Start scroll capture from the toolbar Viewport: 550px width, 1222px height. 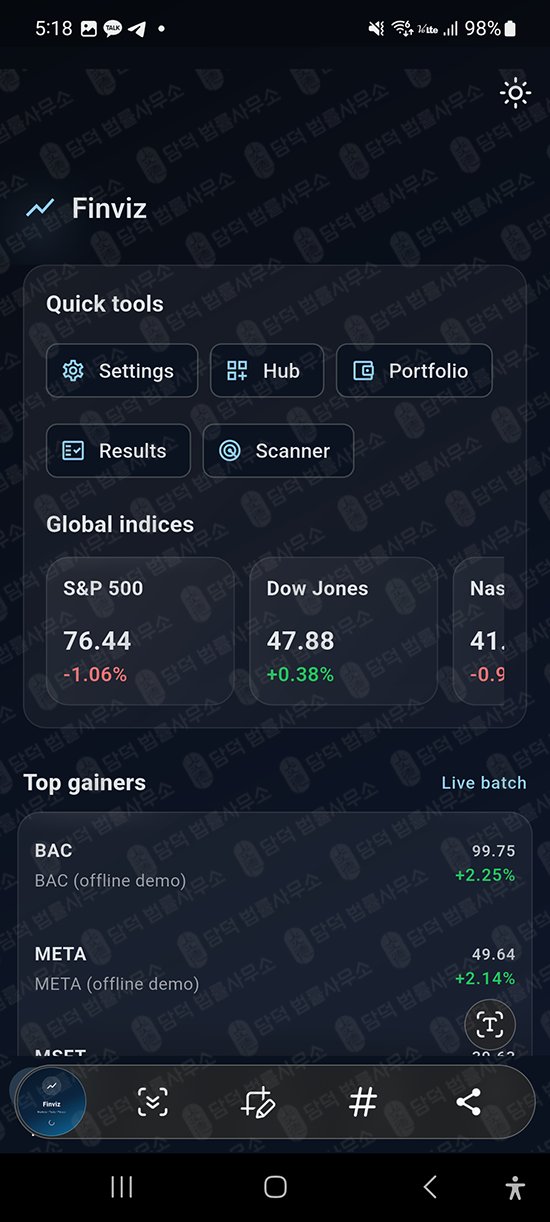point(153,1102)
